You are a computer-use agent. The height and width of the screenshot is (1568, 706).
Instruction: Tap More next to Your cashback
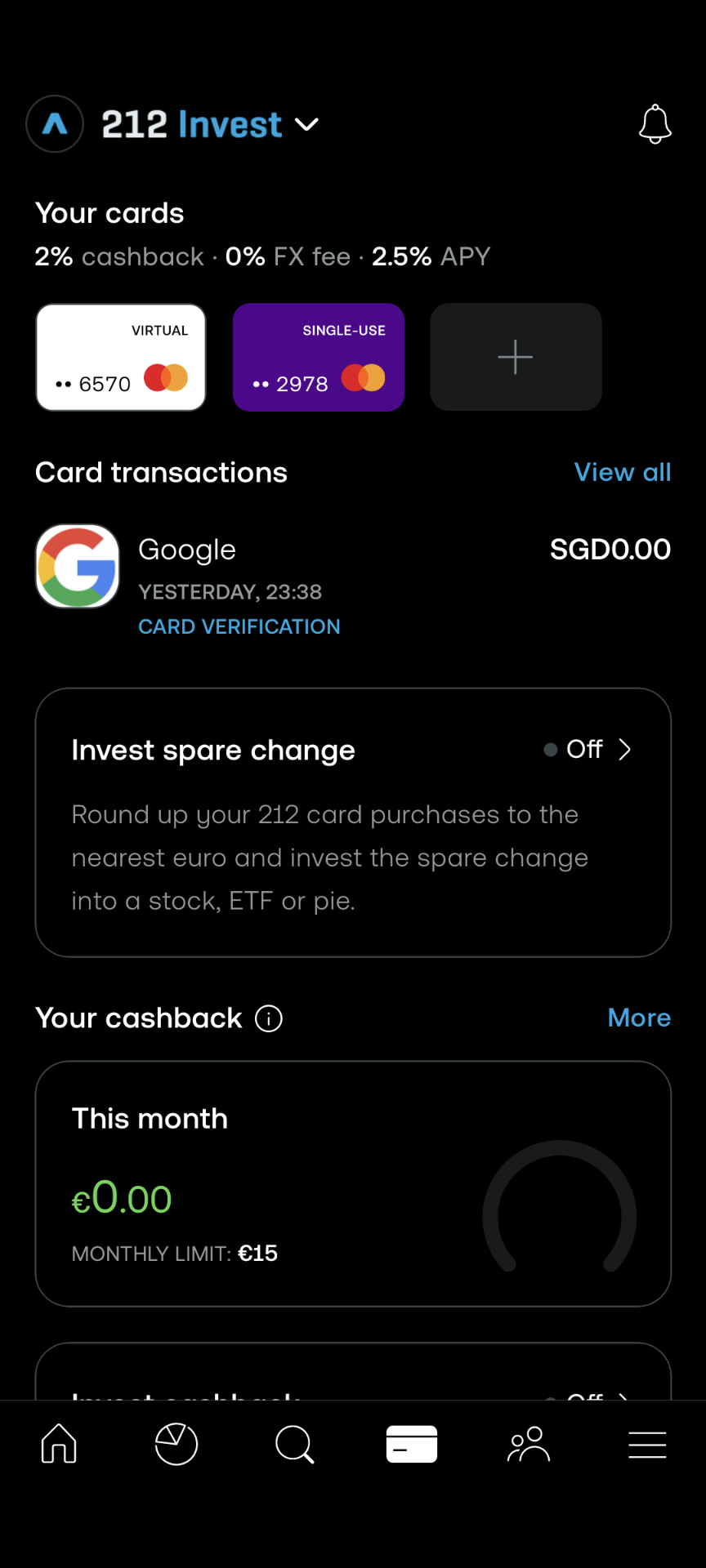point(638,1018)
